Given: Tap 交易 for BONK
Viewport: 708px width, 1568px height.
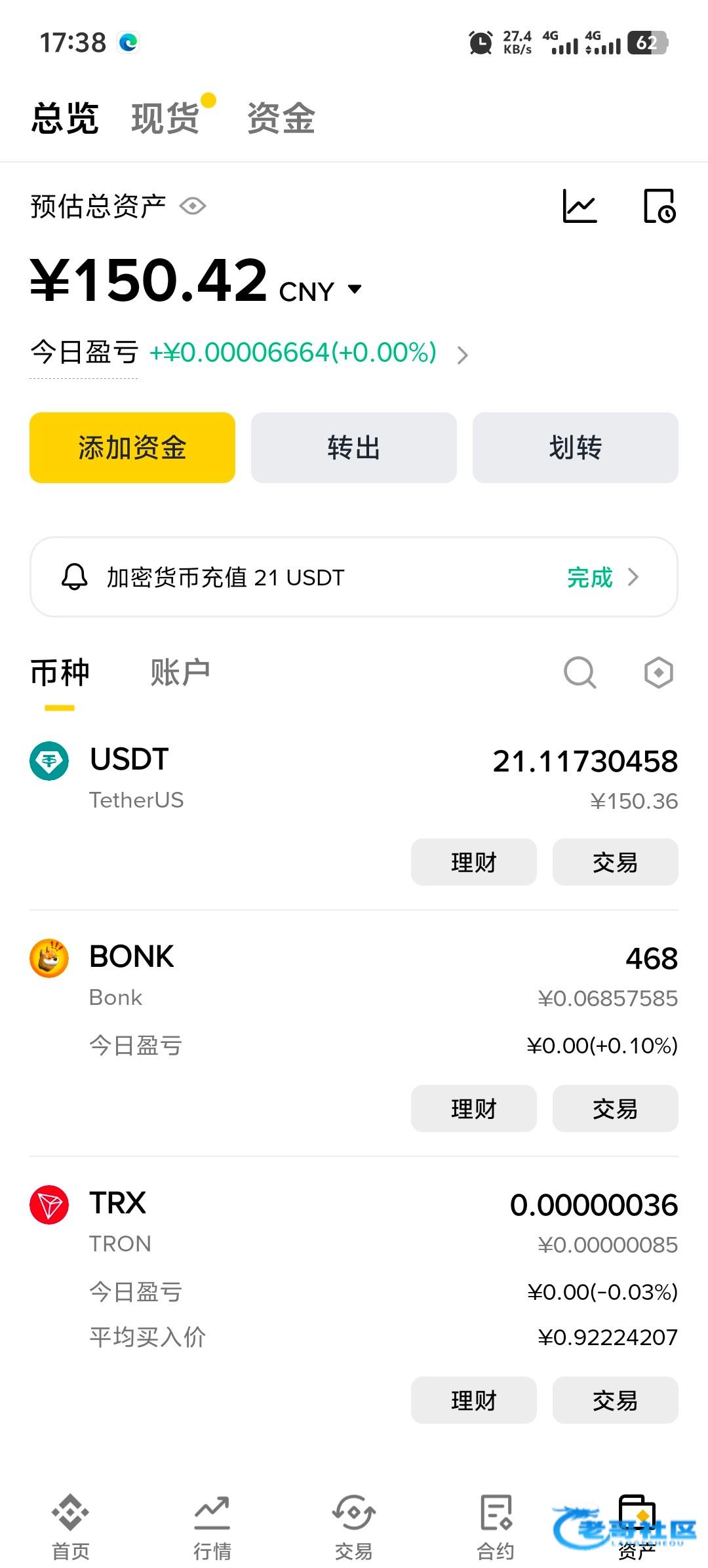Looking at the screenshot, I should pyautogui.click(x=615, y=1108).
